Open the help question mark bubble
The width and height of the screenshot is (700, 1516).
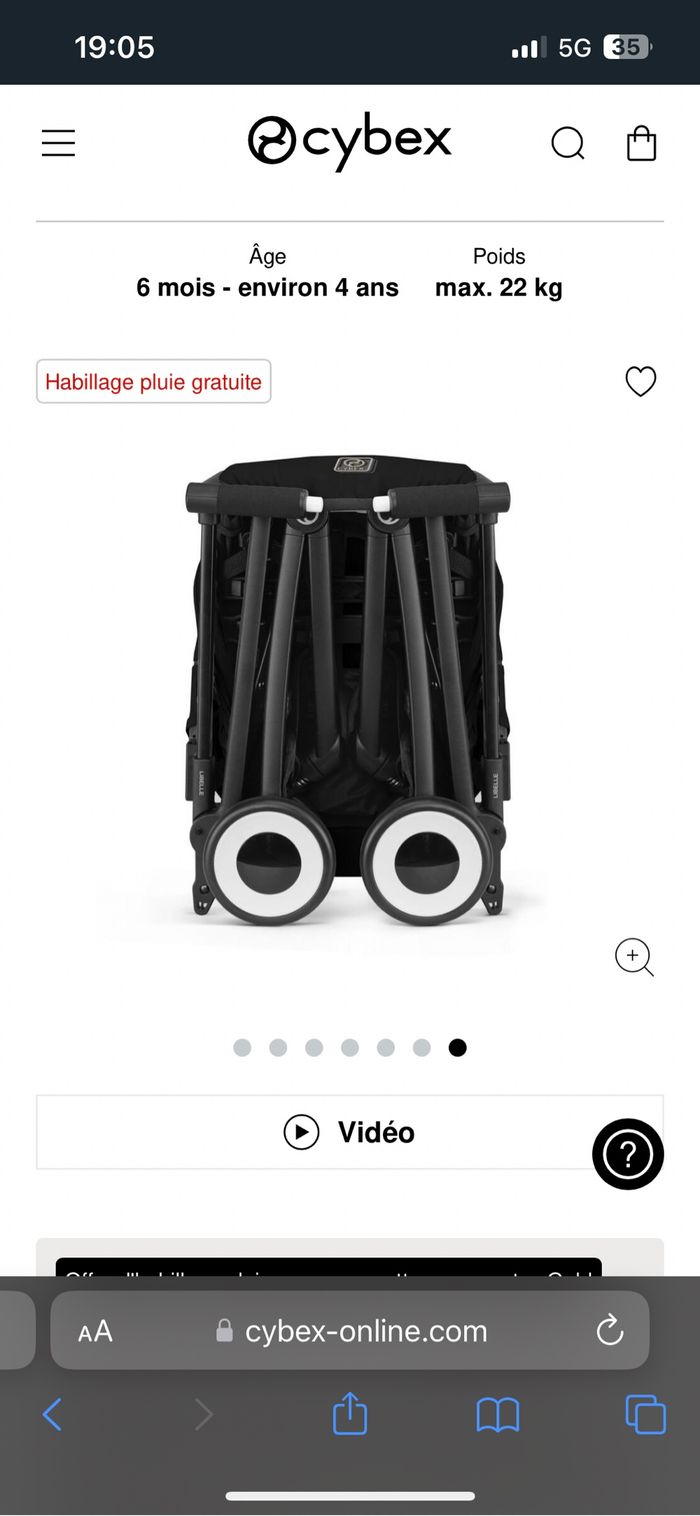point(627,1154)
